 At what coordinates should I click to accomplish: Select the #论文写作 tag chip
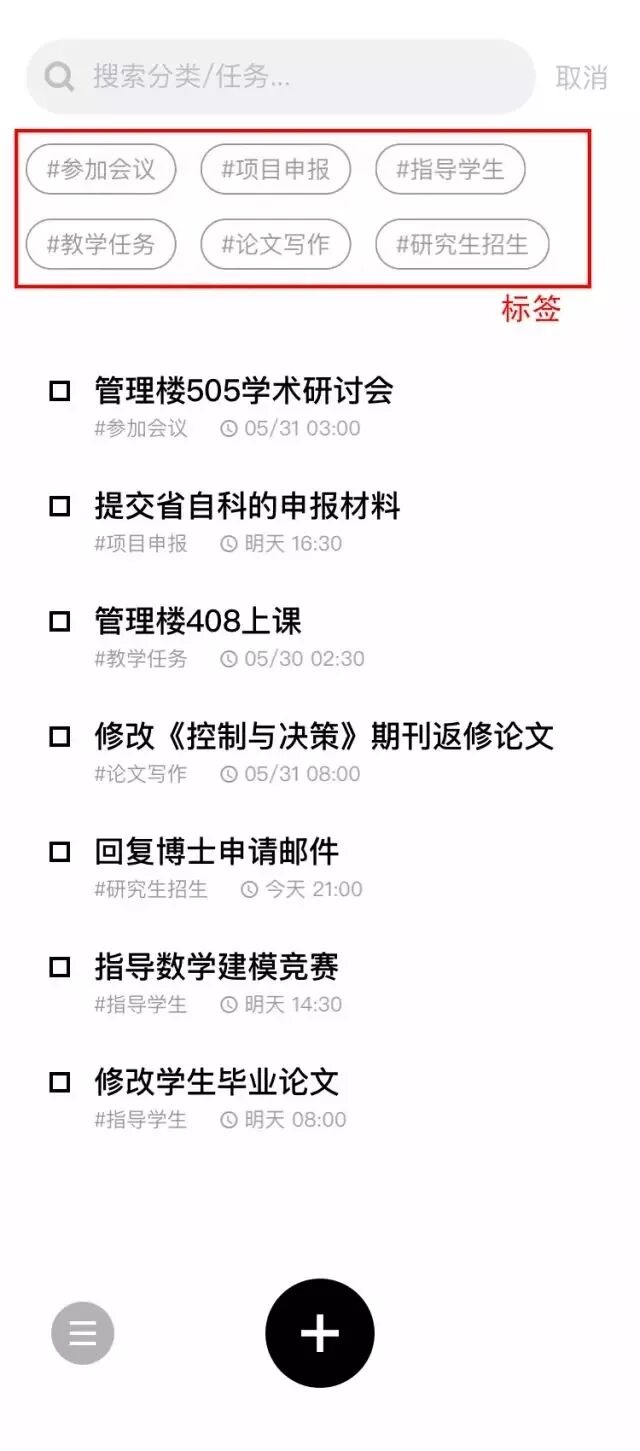click(x=275, y=245)
